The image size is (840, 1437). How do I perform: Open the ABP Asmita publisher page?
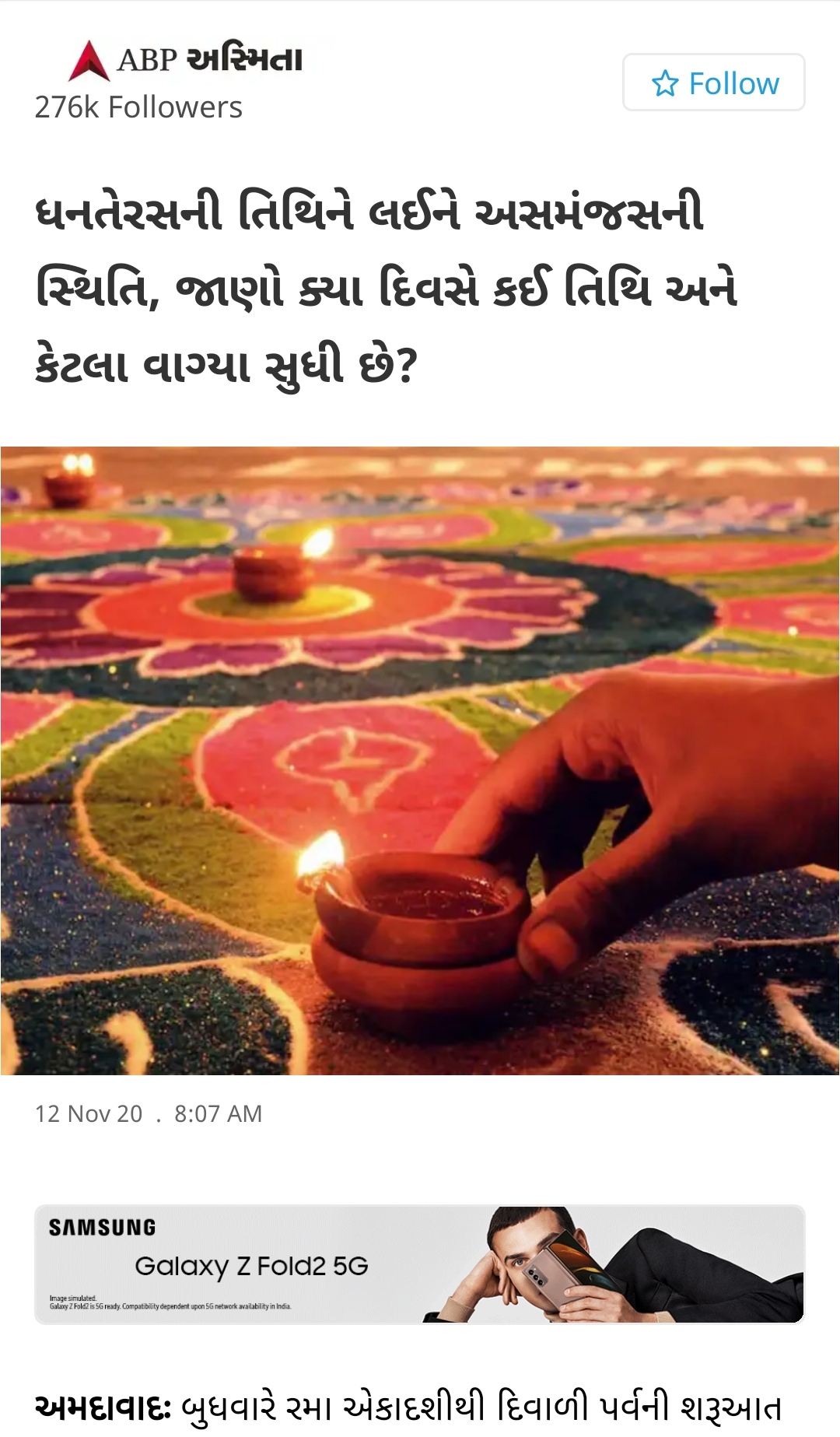(x=187, y=61)
